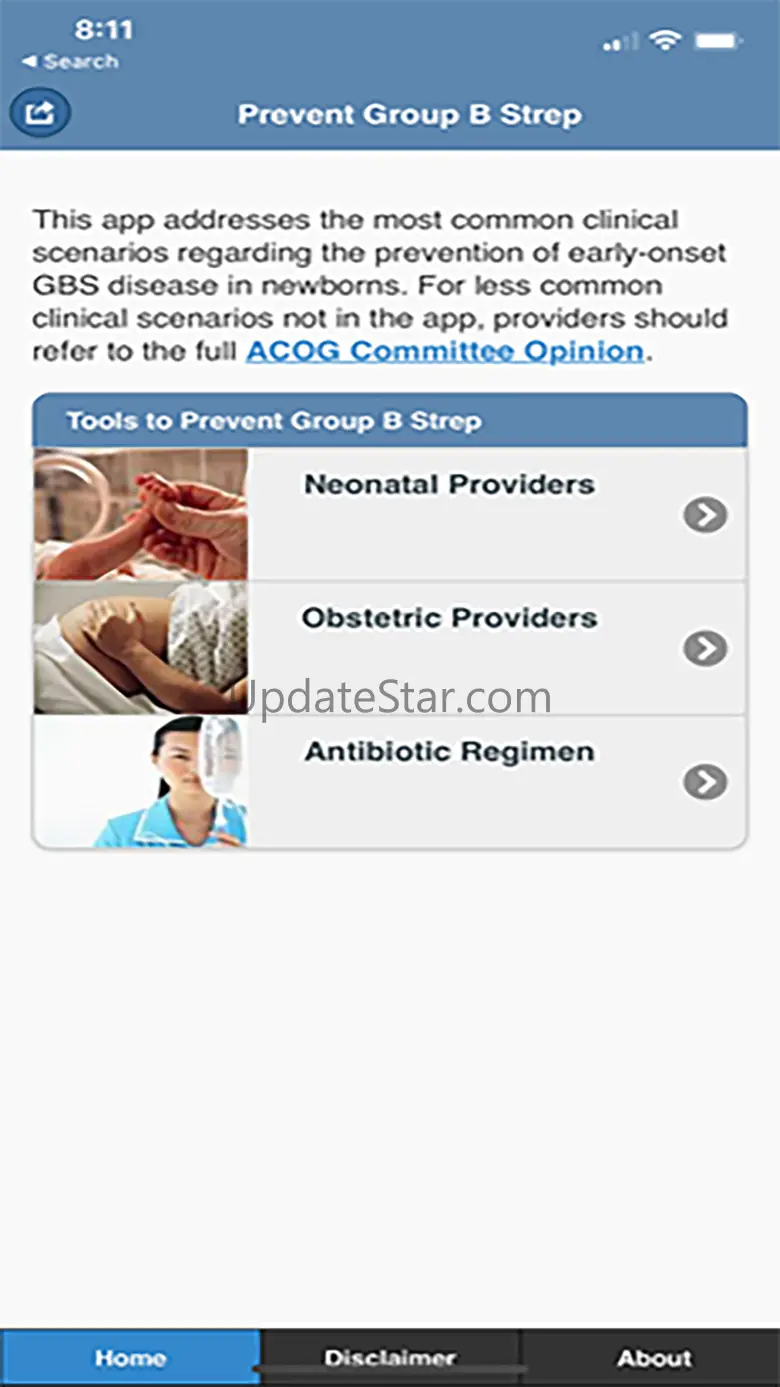The height and width of the screenshot is (1387, 780).
Task: Select the Home tab
Action: pyautogui.click(x=130, y=1358)
